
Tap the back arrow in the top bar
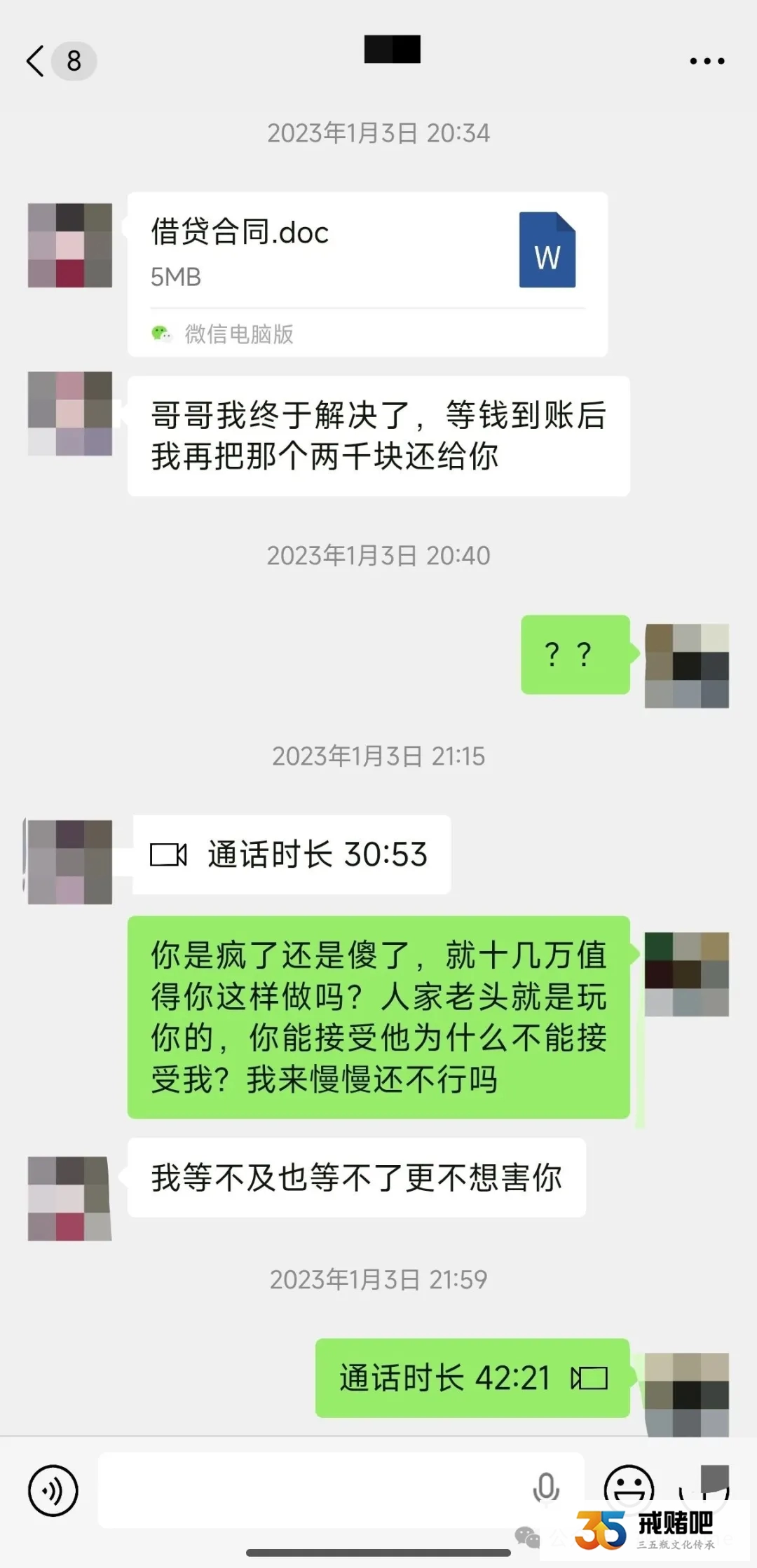pyautogui.click(x=34, y=61)
